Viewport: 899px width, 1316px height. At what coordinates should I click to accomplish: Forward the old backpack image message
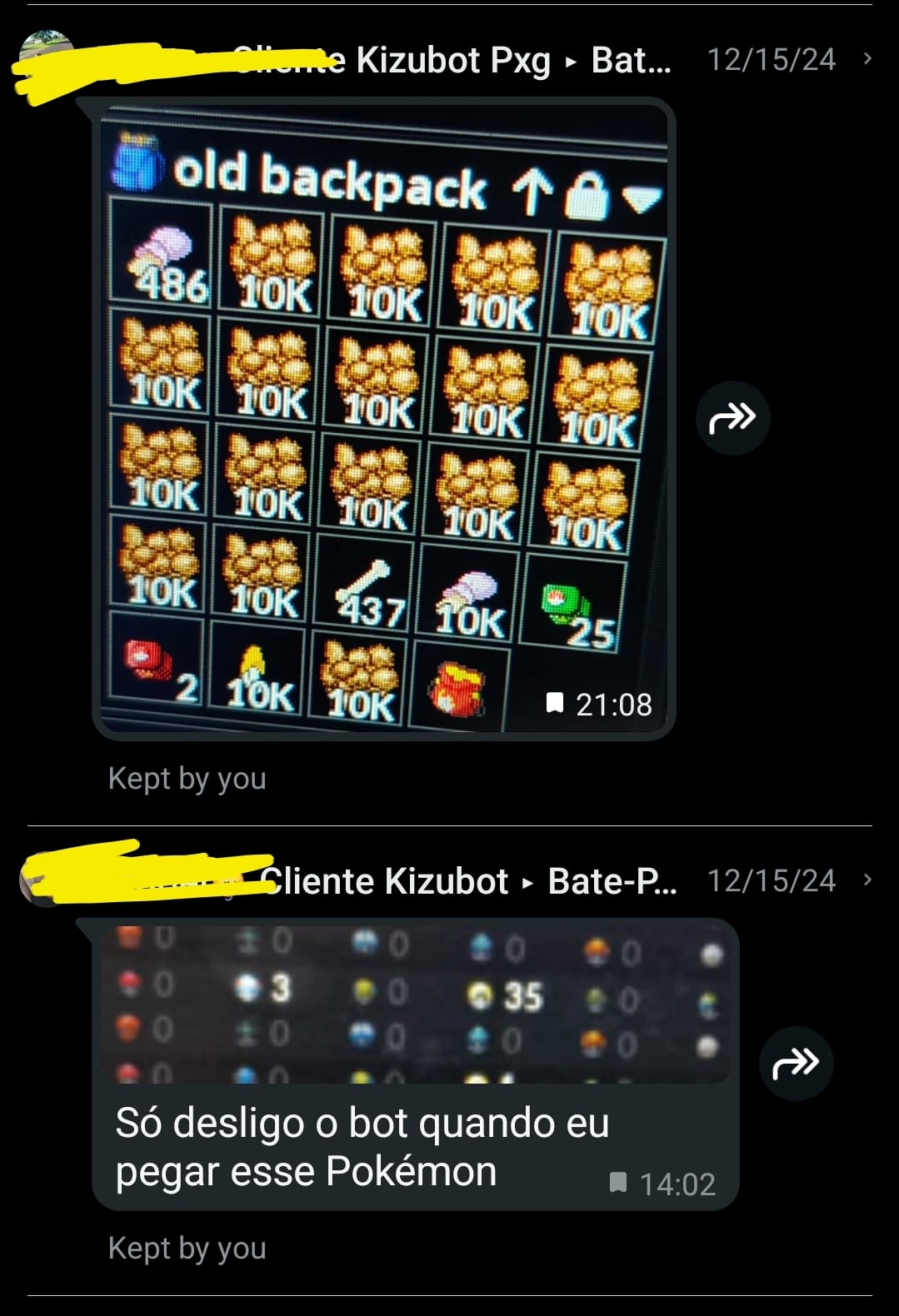click(x=732, y=418)
